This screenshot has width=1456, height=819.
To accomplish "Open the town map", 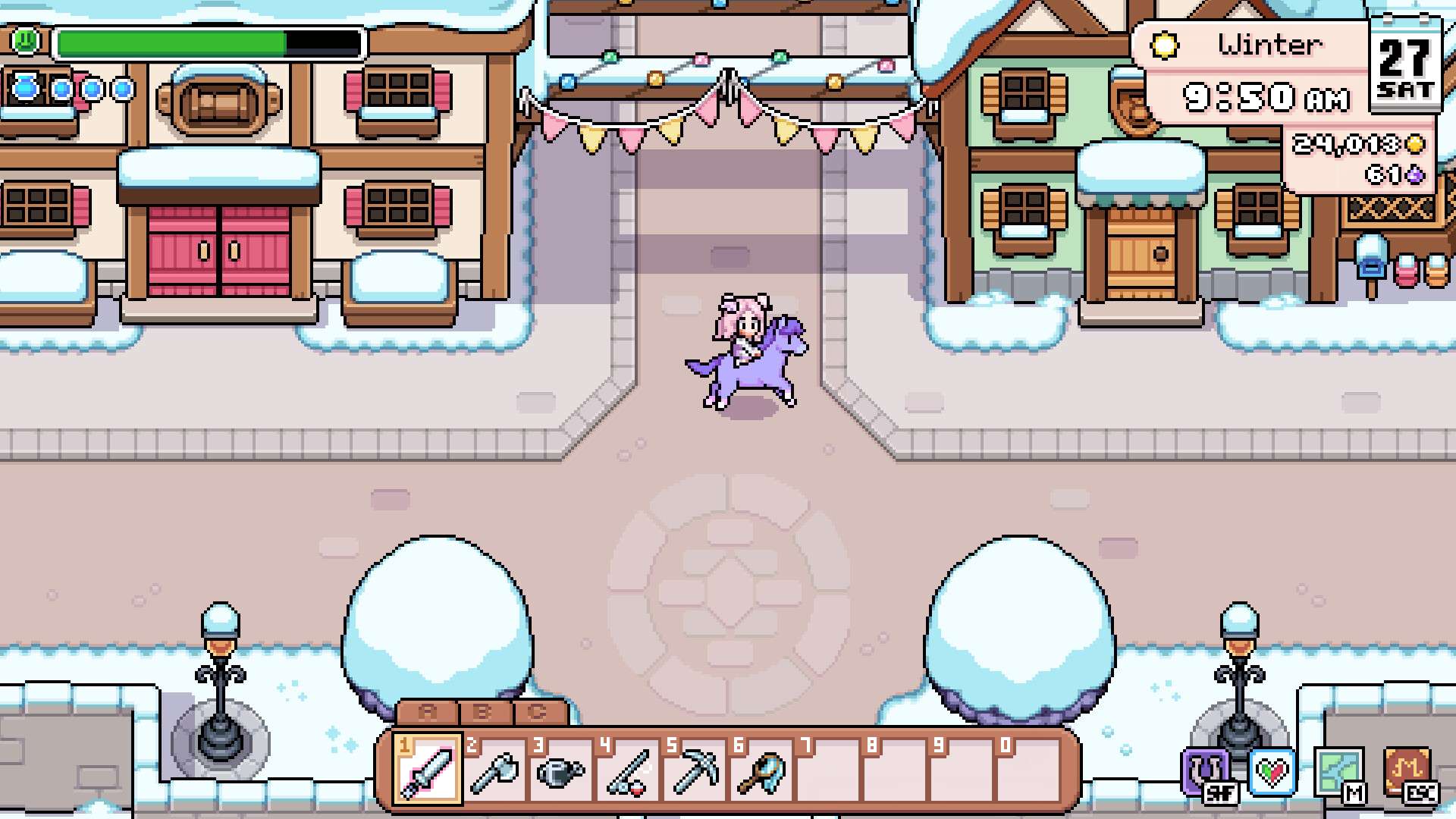I will [1338, 771].
